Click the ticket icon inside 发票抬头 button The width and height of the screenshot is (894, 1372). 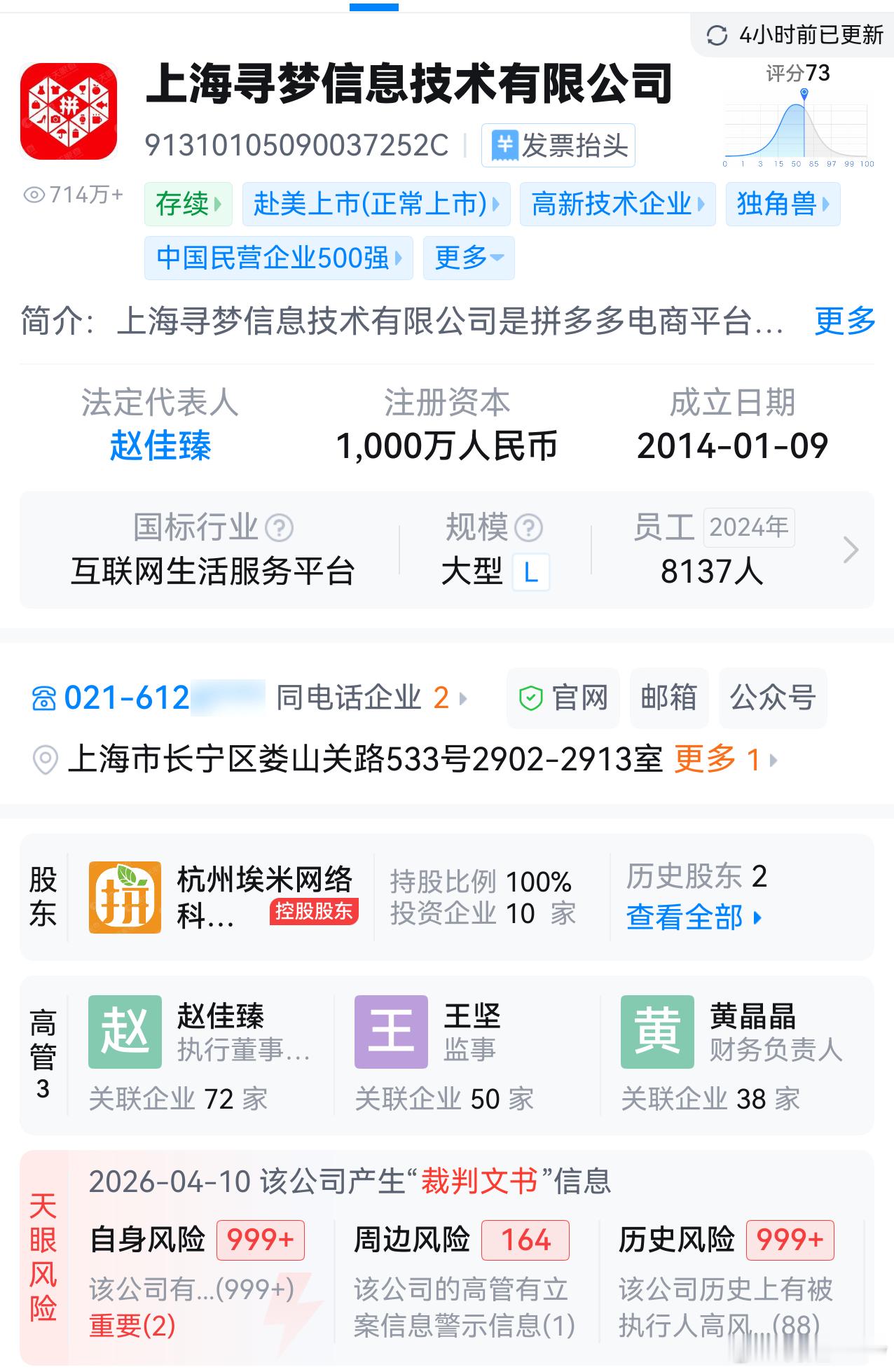pyautogui.click(x=506, y=145)
